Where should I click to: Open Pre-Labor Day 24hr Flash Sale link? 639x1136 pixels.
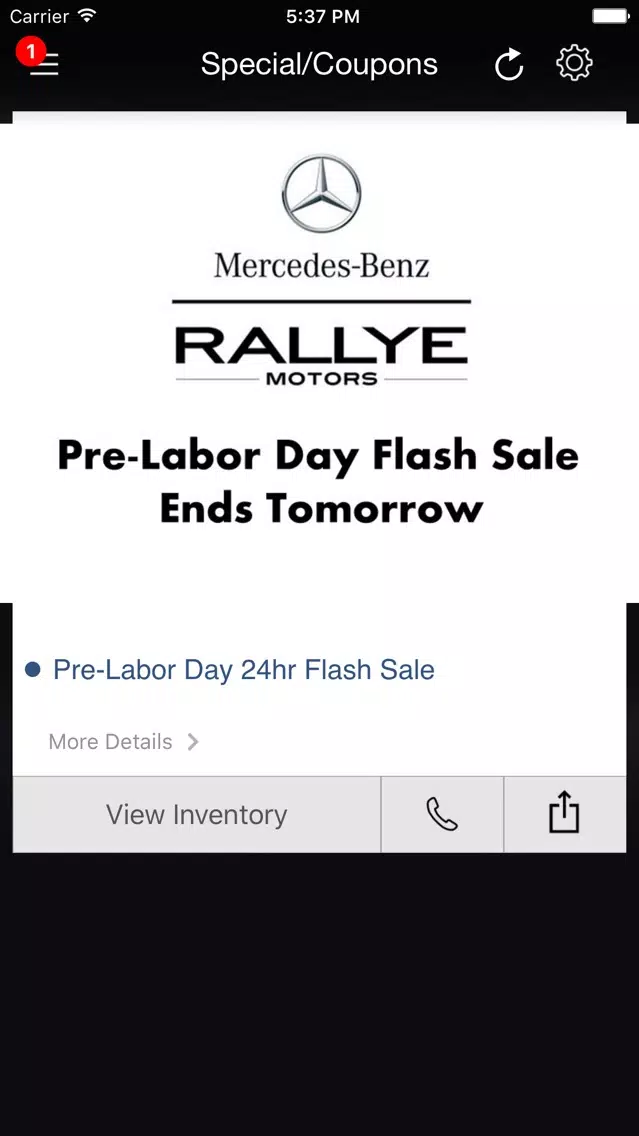click(244, 669)
